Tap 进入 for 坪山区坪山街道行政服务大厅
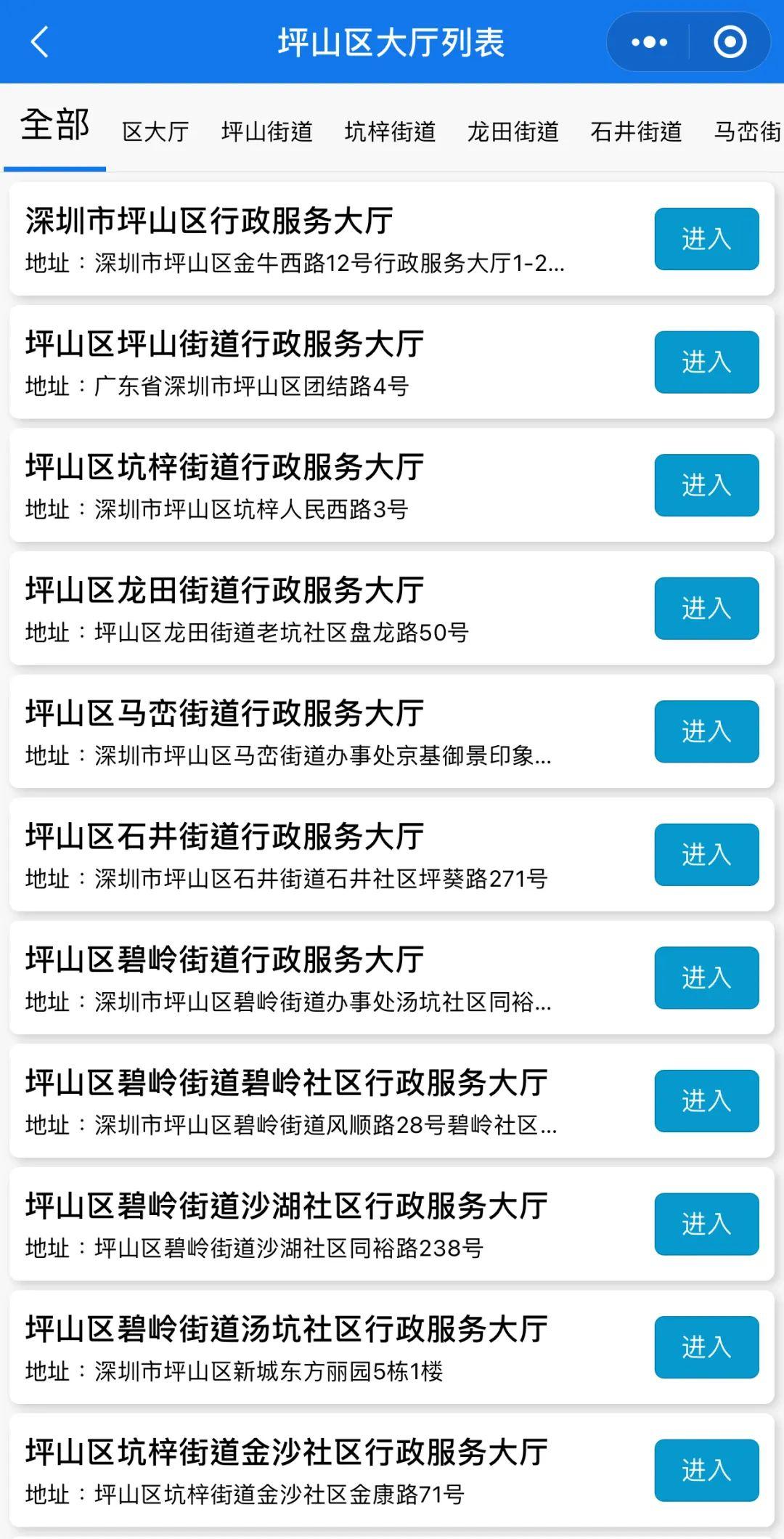 706,362
